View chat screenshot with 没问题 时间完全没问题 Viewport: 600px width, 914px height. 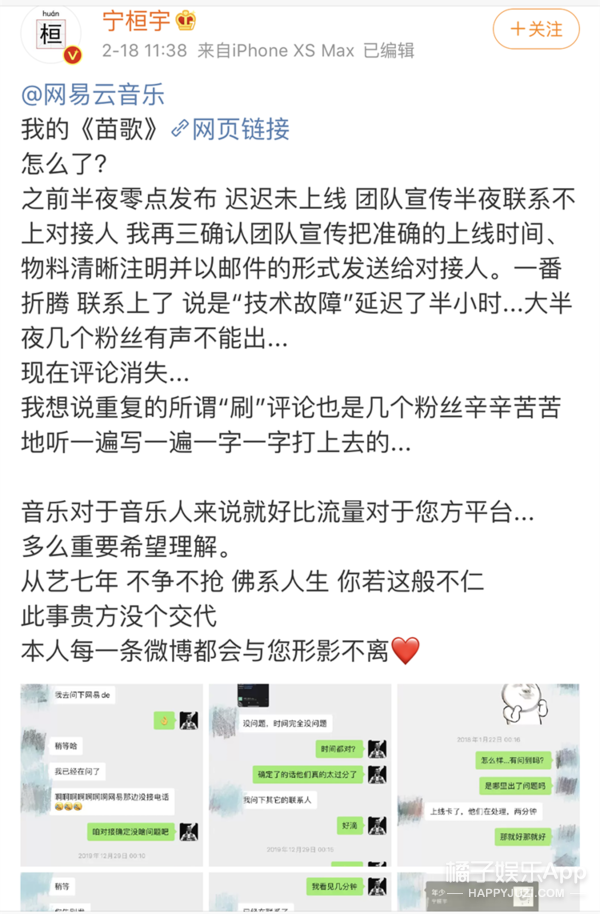[x=299, y=775]
